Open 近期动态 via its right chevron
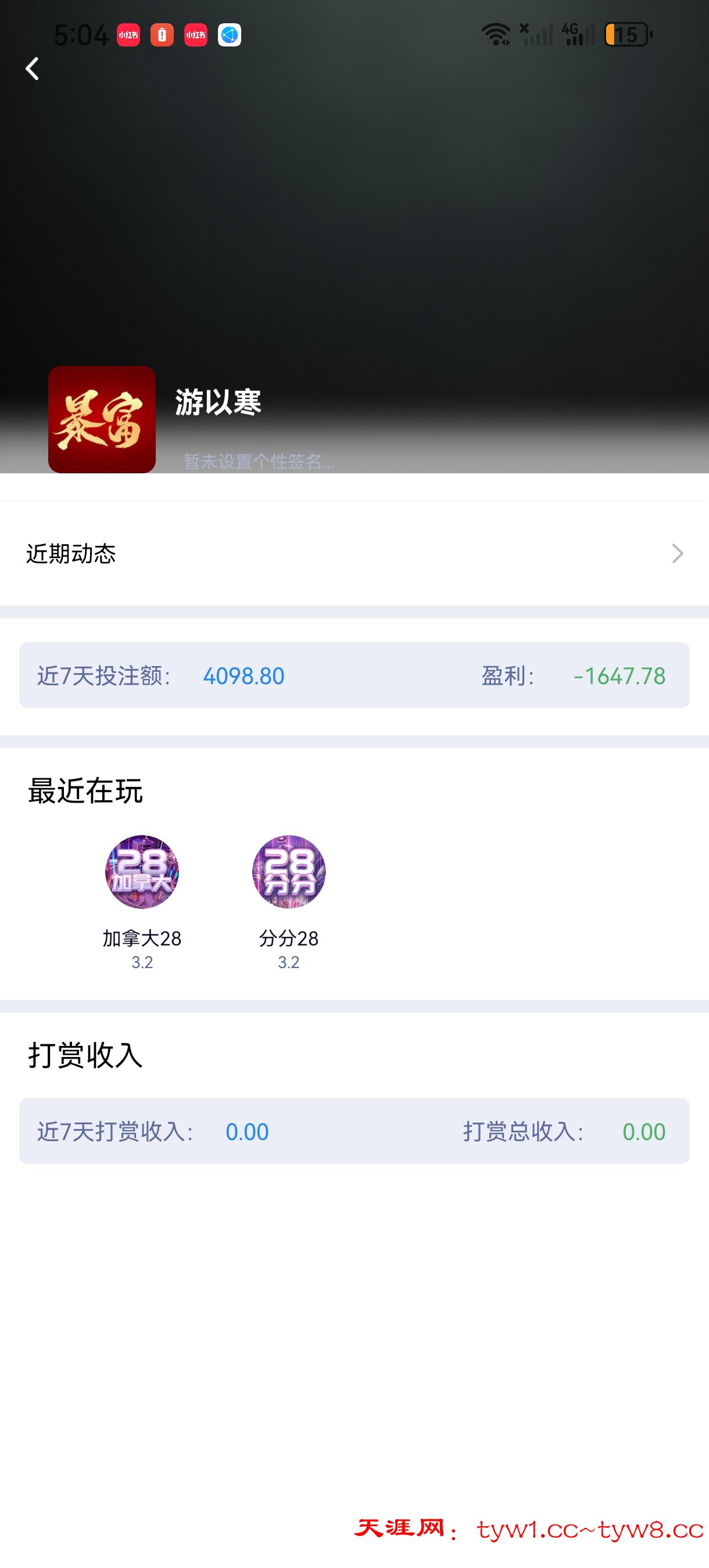Viewport: 709px width, 1568px height. (x=676, y=554)
